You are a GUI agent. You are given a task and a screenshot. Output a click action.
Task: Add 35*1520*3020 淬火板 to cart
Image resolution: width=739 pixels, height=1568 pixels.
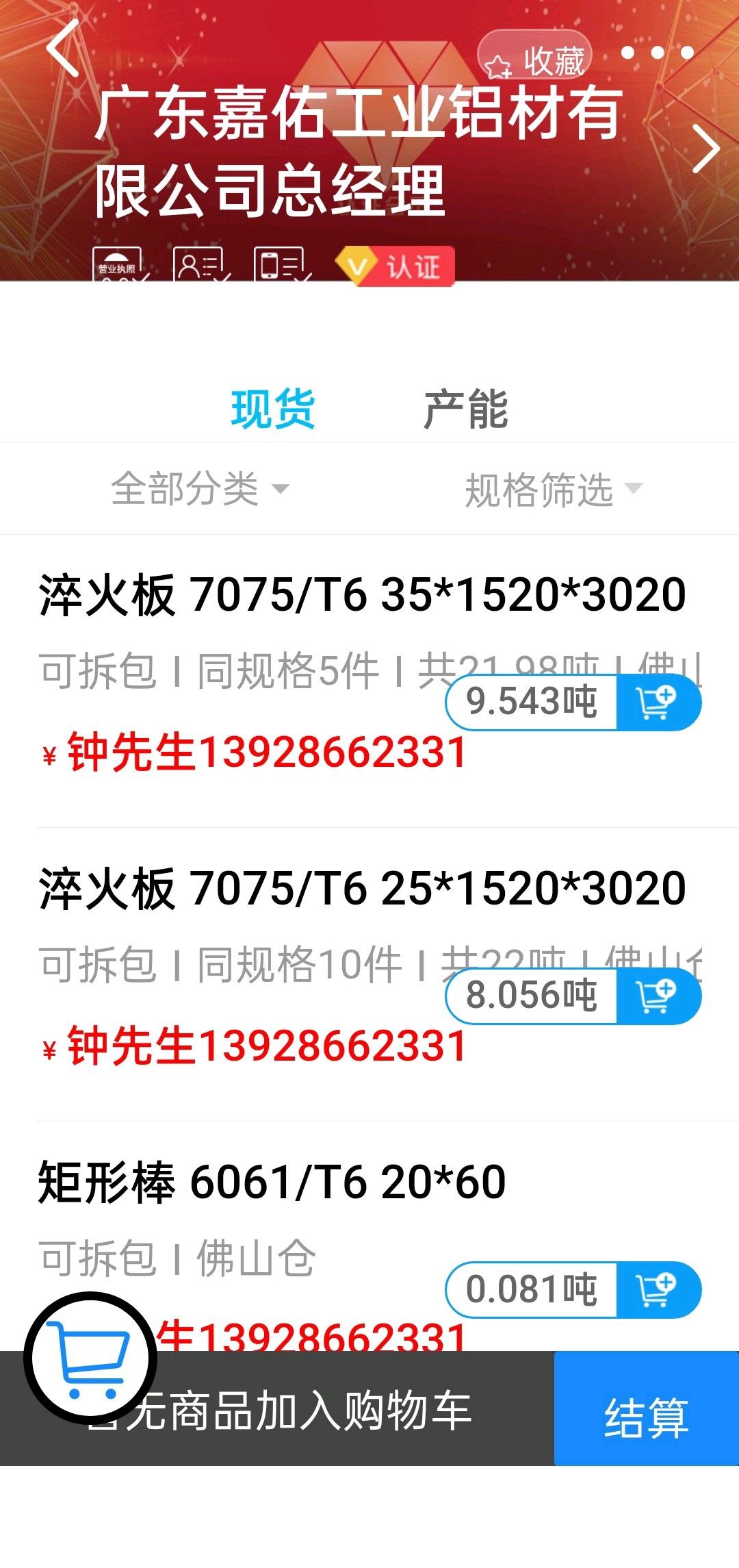point(658,703)
